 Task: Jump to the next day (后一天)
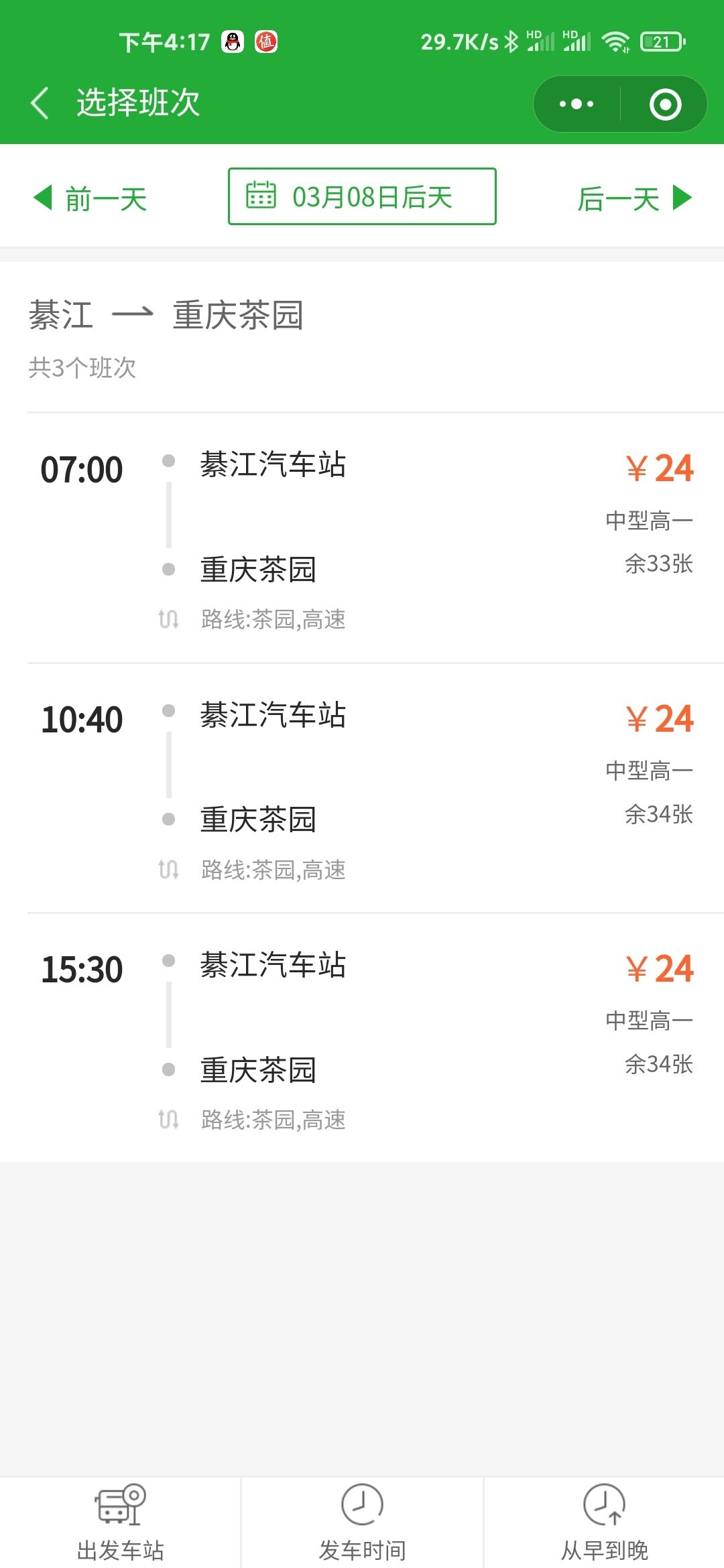(x=633, y=198)
